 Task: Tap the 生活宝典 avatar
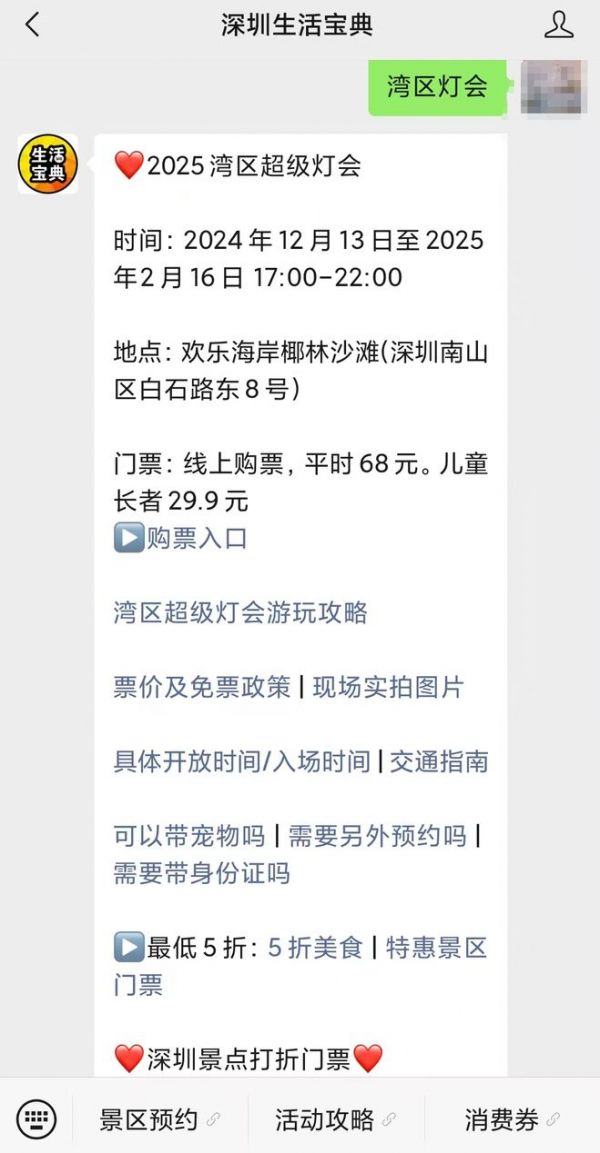[47, 164]
